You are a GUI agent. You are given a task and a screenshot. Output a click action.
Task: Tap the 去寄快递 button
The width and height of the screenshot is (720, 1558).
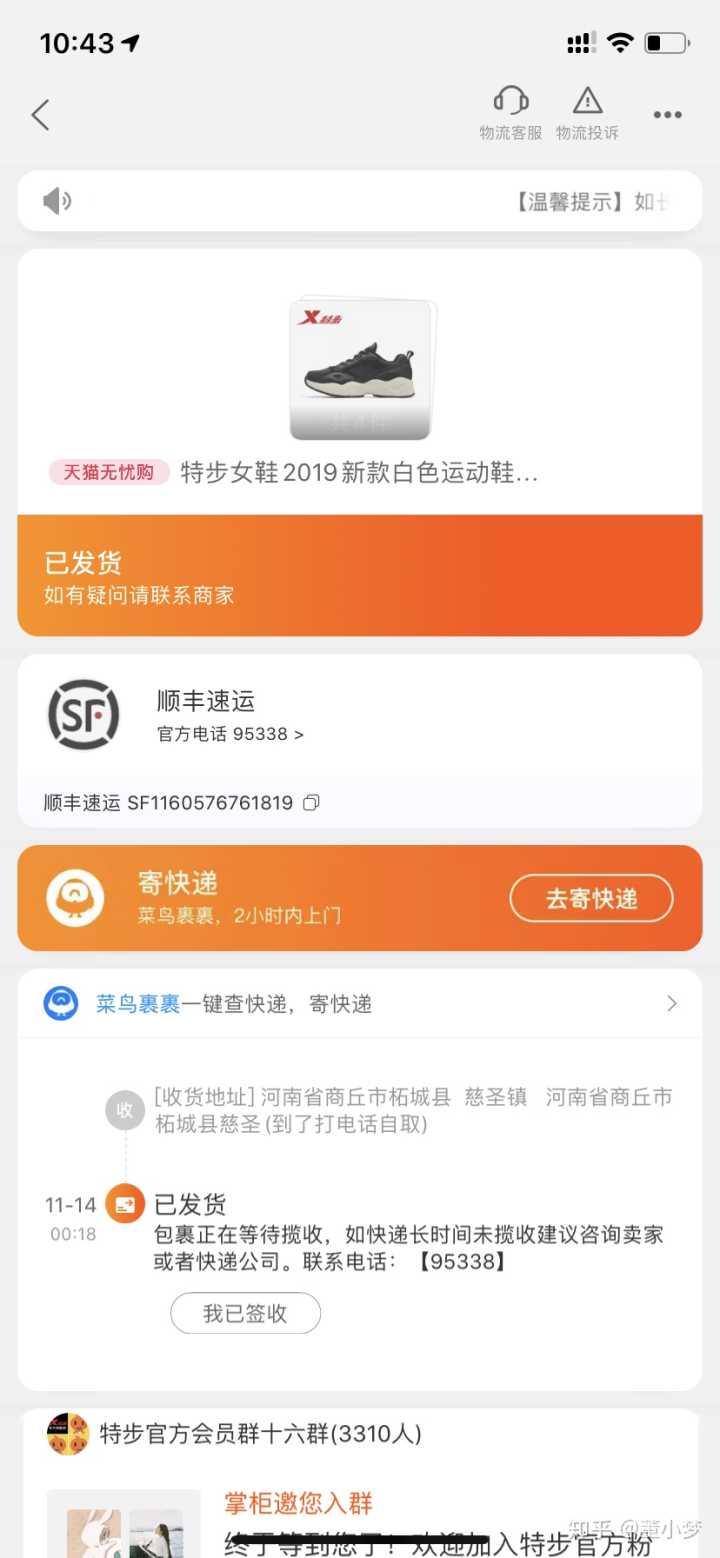591,898
